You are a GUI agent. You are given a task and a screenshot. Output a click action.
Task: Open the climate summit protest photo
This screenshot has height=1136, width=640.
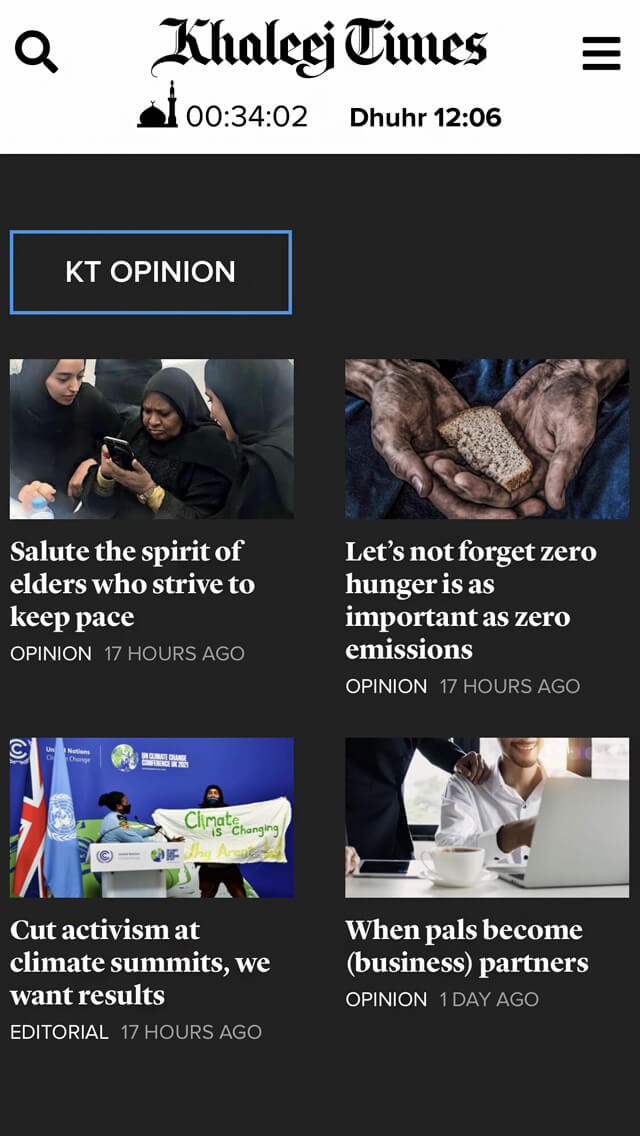[x=152, y=817]
